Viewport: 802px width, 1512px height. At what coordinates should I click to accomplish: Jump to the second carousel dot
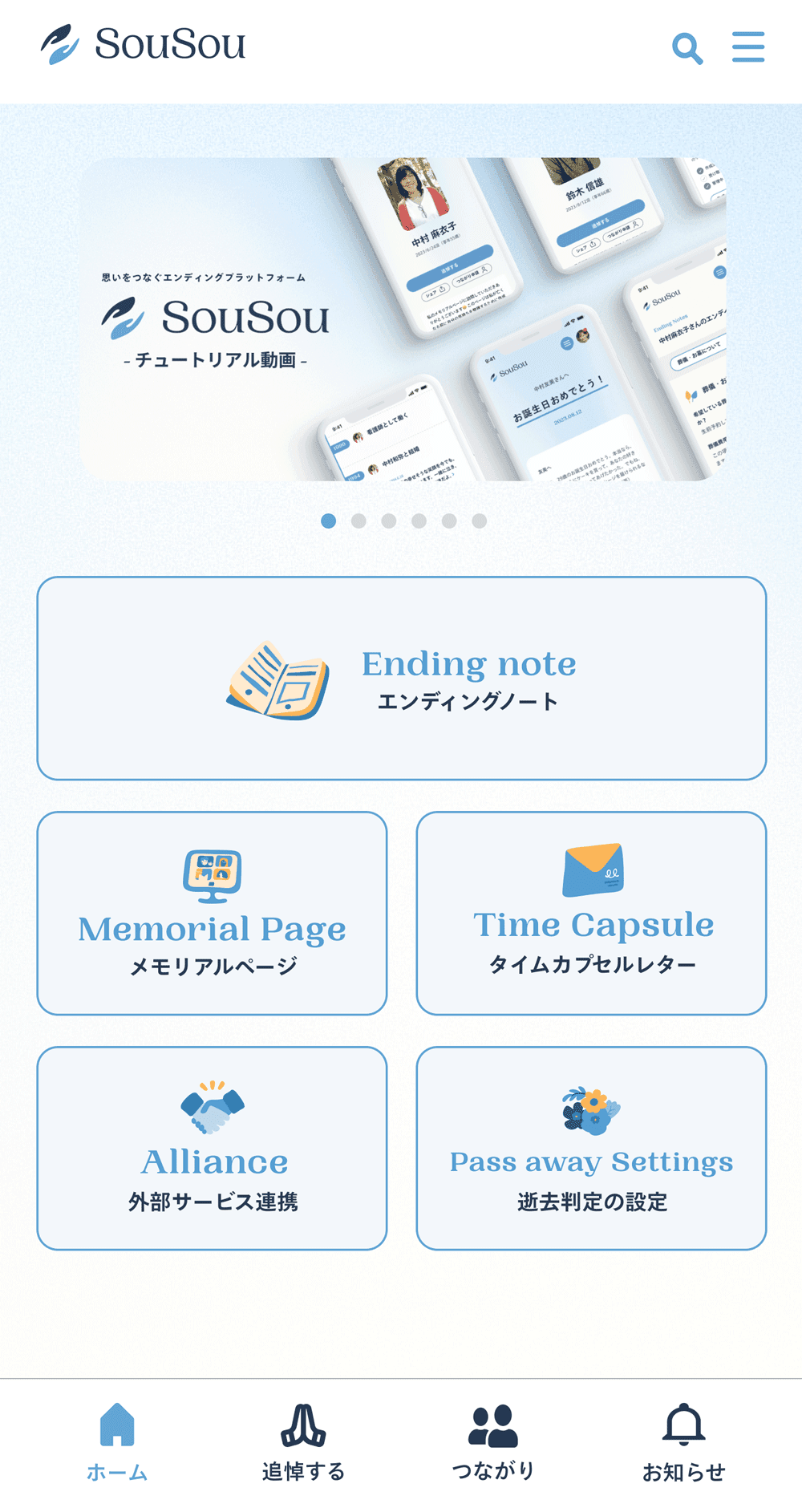point(358,521)
